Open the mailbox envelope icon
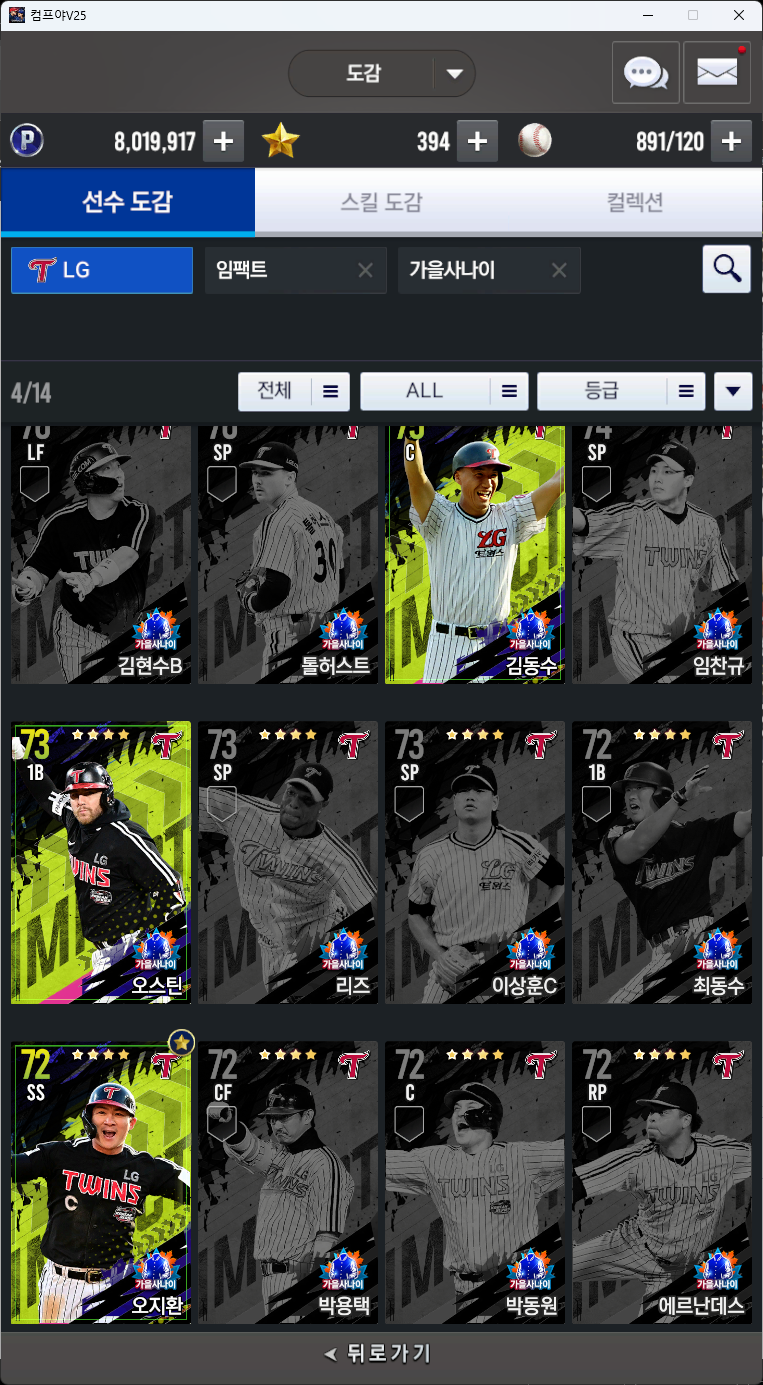 716,72
